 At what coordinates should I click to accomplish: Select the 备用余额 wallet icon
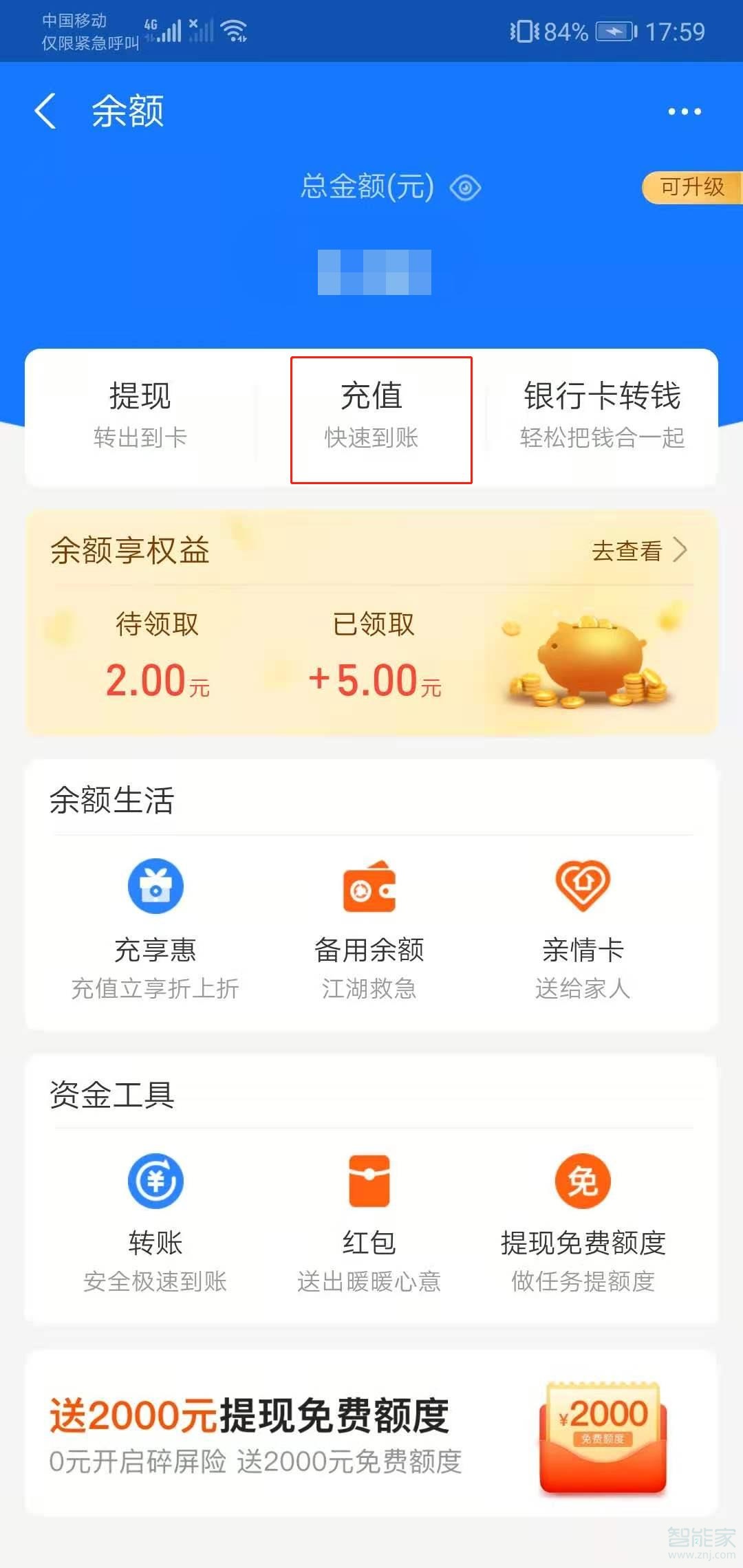[x=369, y=888]
